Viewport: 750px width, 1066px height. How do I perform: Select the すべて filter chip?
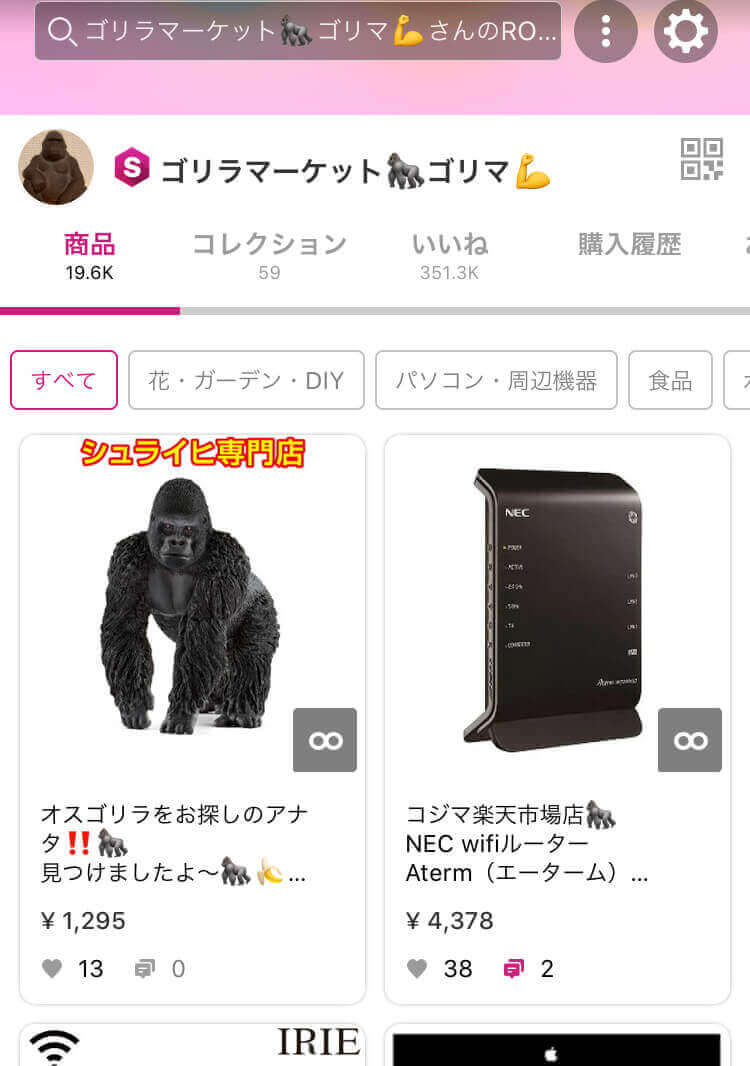(64, 380)
